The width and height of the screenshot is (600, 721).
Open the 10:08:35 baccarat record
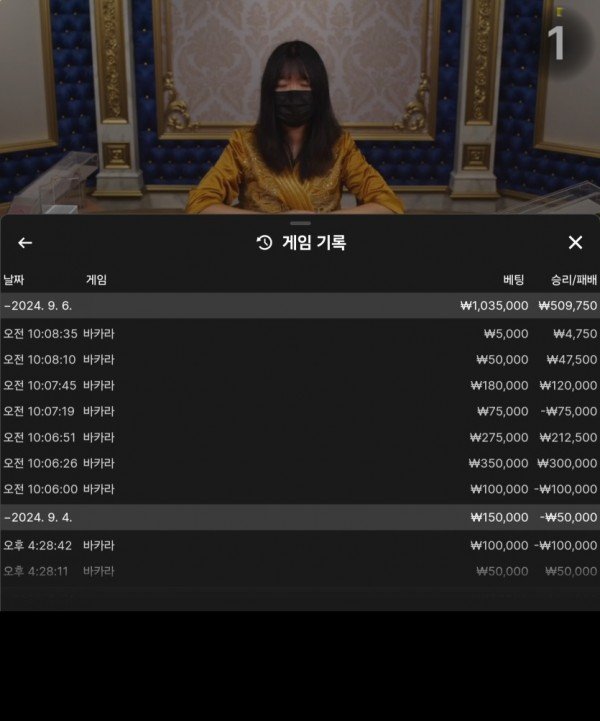click(x=300, y=334)
